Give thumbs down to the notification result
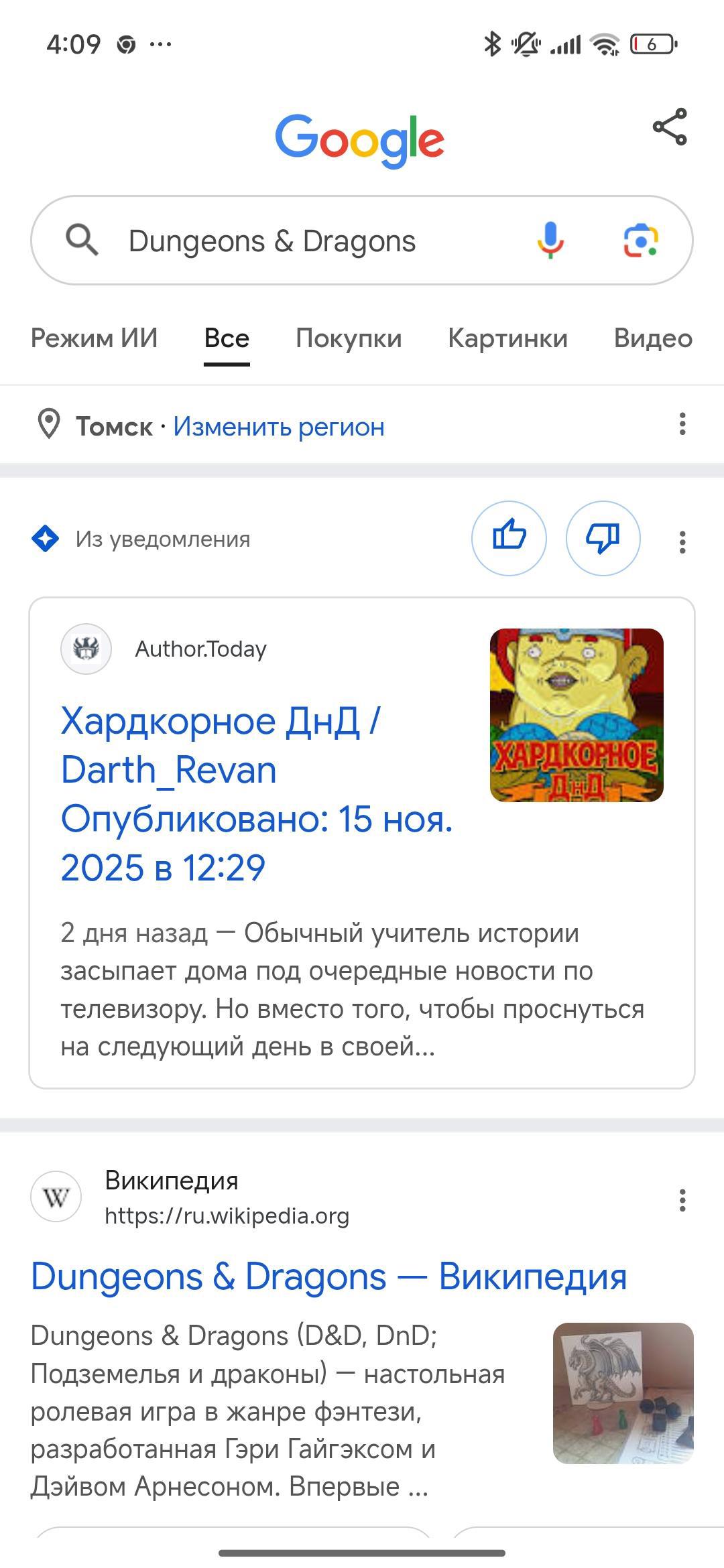 coord(603,538)
